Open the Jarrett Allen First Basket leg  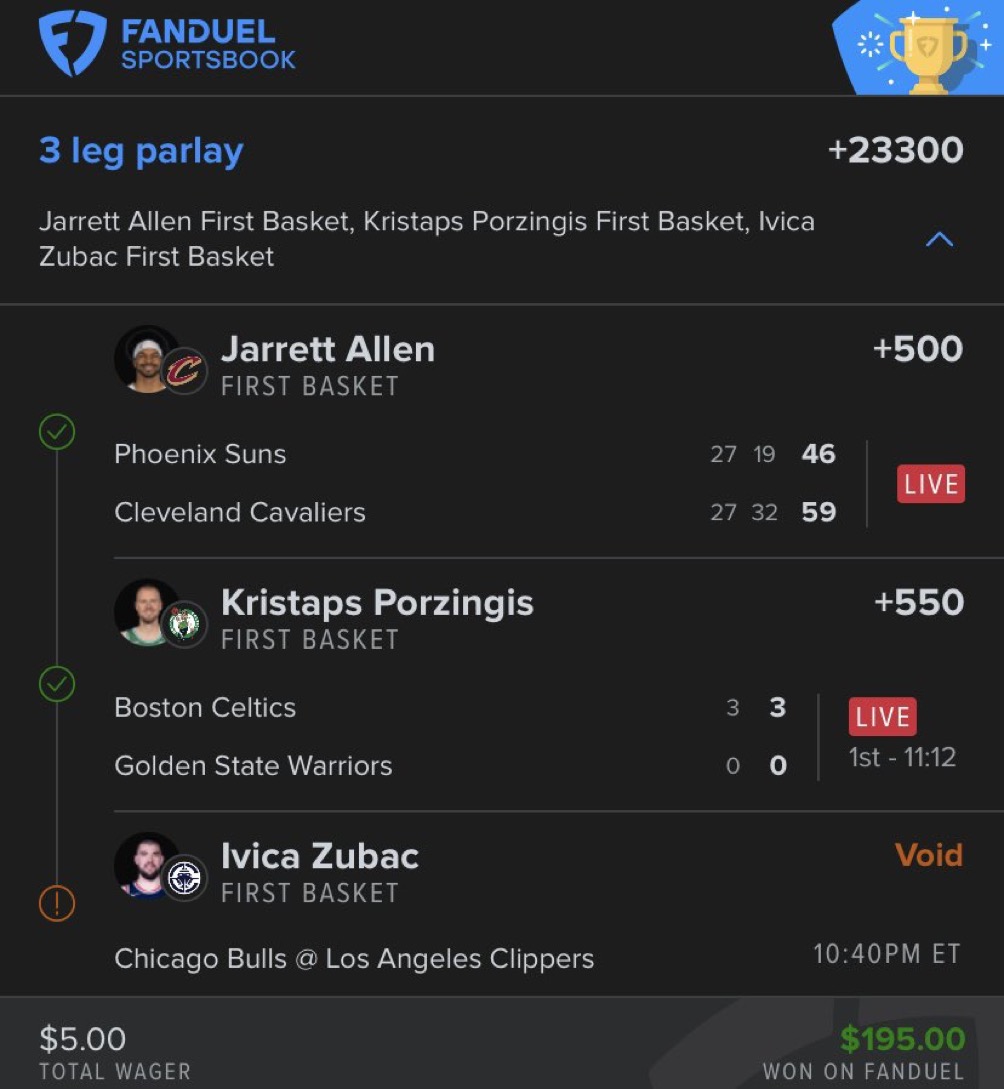pos(327,364)
